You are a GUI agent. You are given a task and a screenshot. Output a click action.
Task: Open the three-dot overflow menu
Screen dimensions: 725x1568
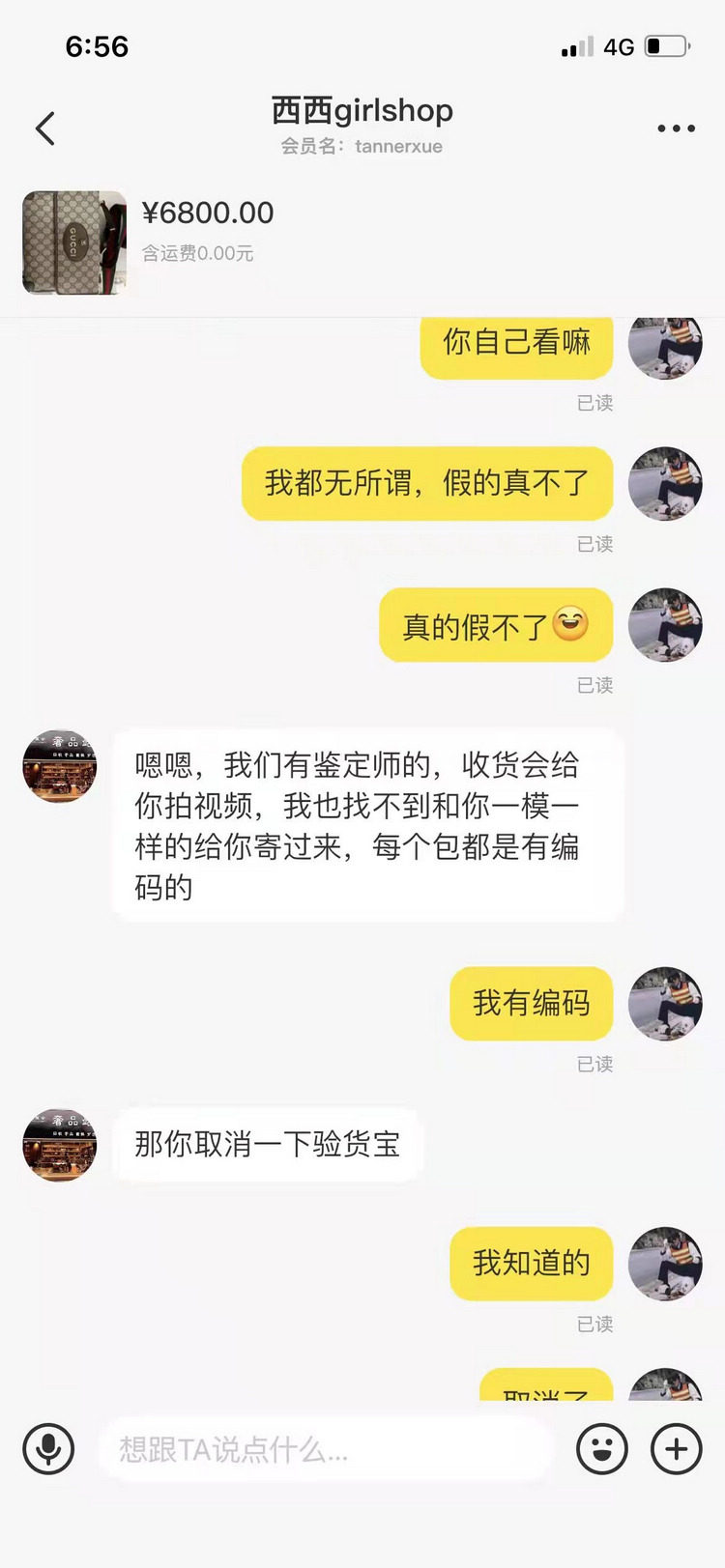(676, 128)
